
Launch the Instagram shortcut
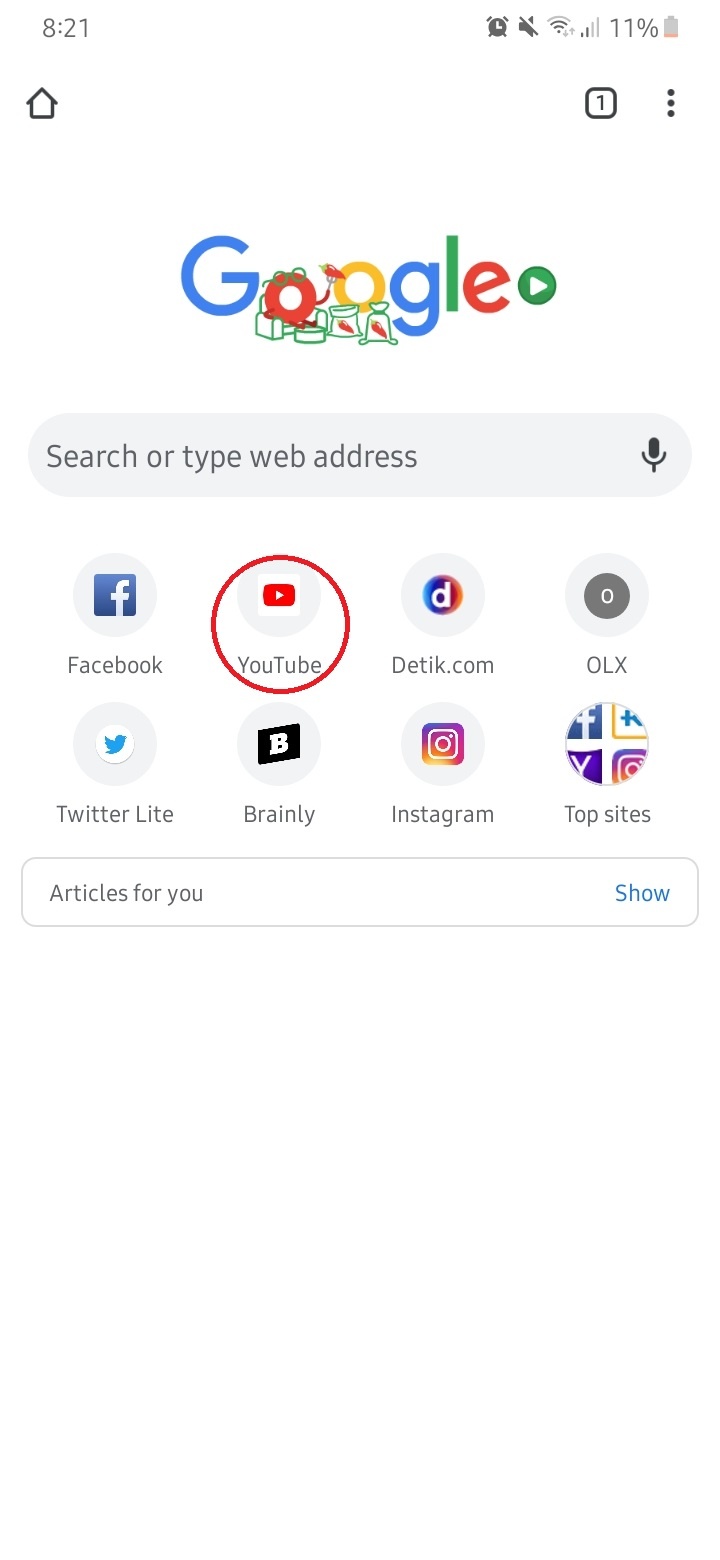click(x=443, y=745)
